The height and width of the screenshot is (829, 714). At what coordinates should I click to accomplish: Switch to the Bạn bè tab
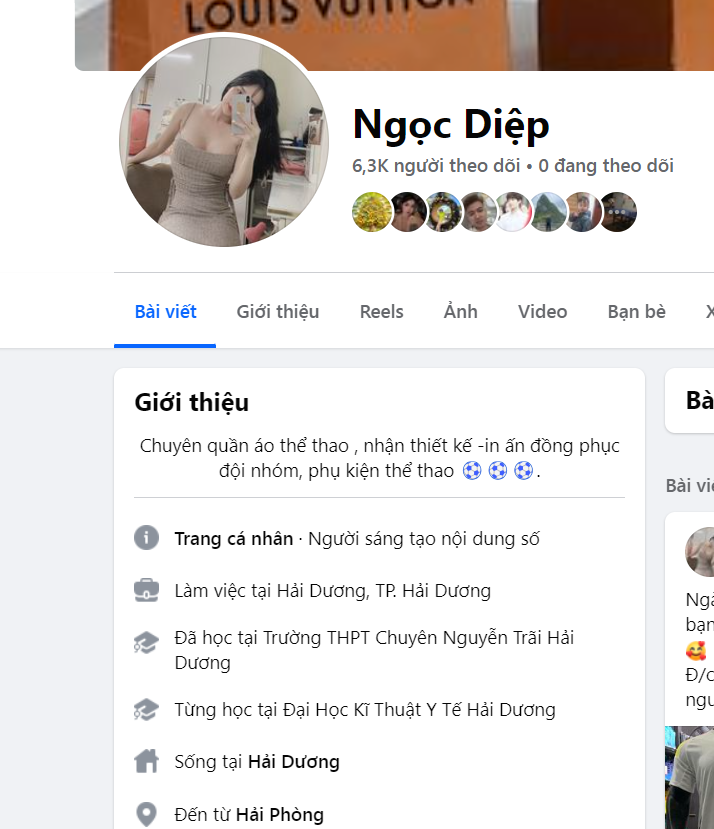(636, 312)
